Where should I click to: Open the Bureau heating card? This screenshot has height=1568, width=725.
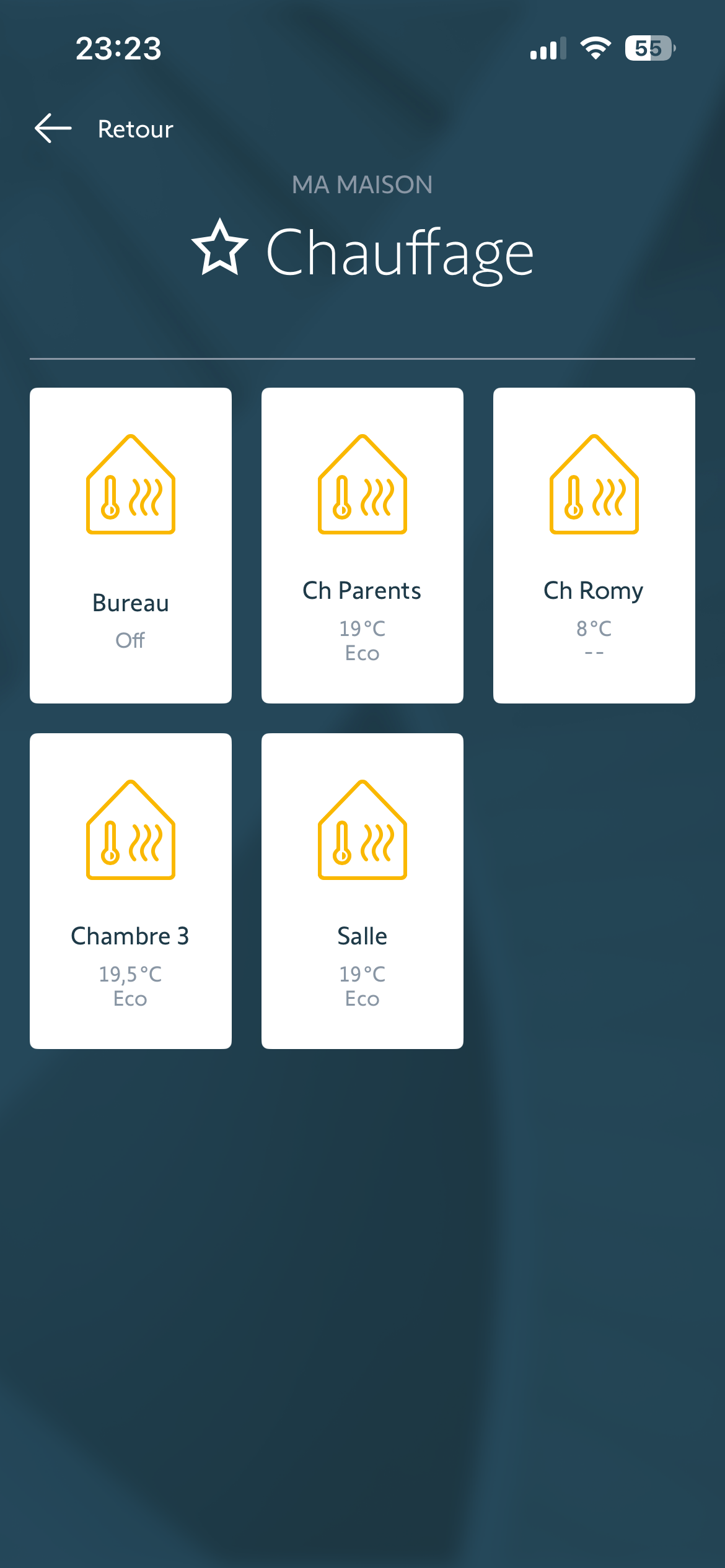131,545
